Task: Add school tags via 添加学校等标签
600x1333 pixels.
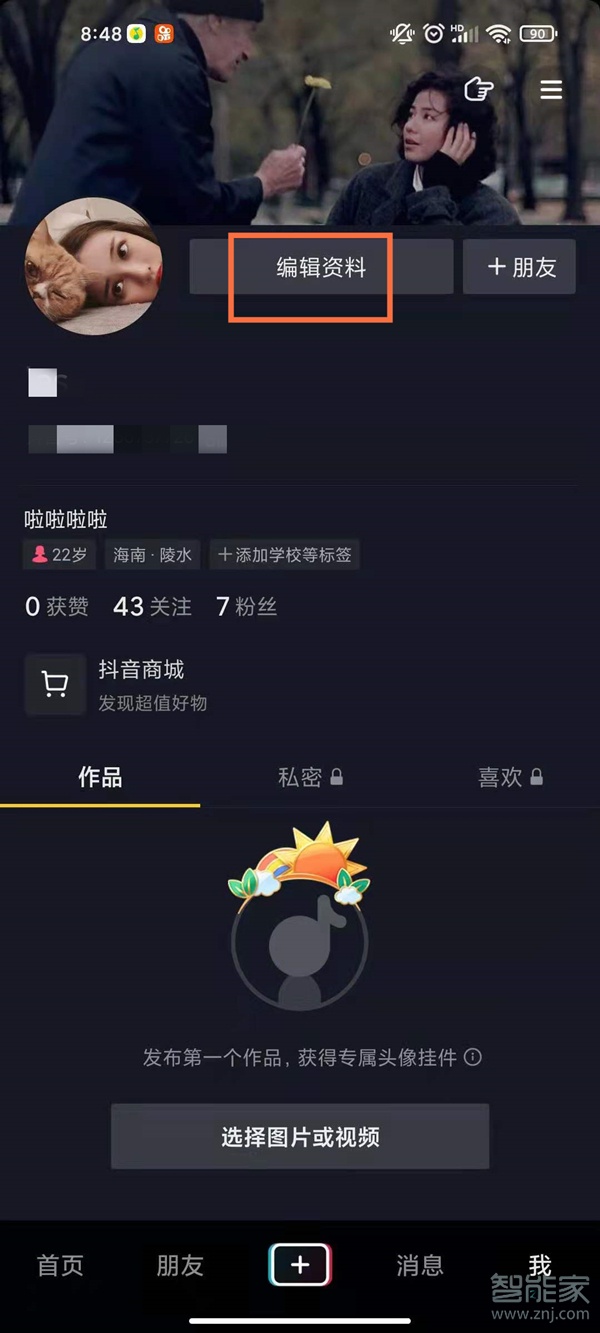Action: 285,555
